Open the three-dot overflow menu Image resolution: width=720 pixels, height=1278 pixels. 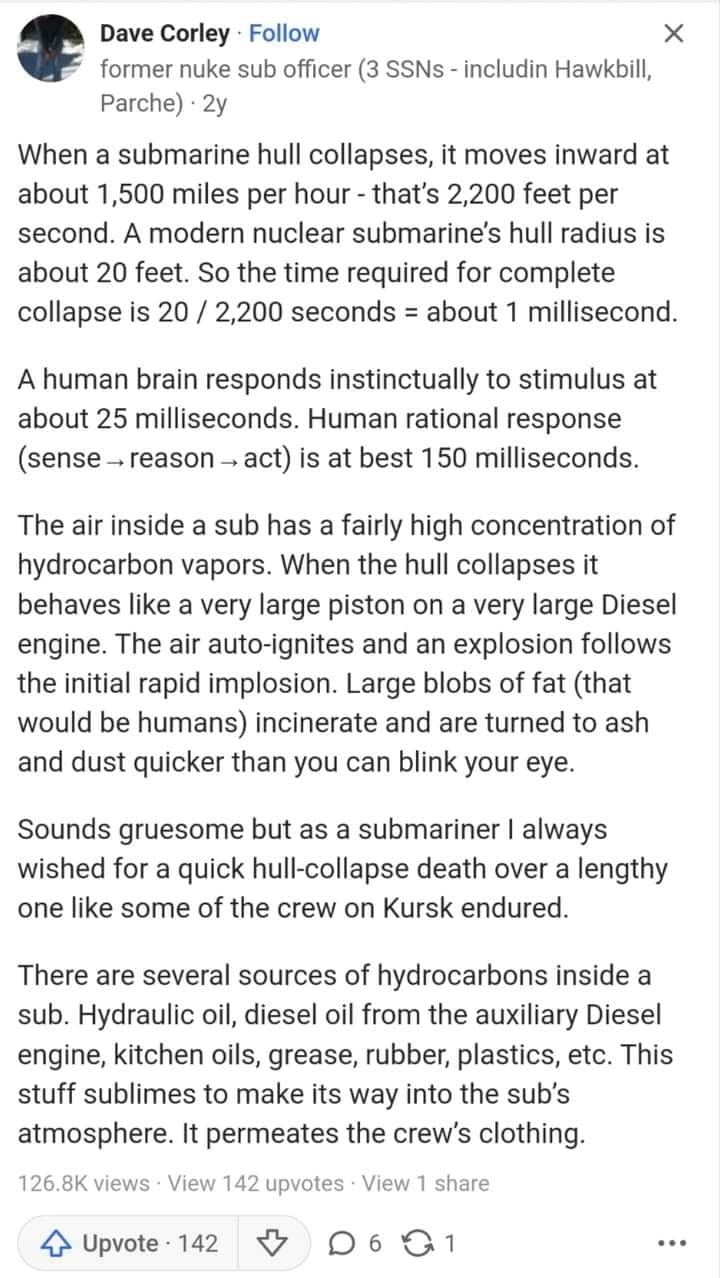(x=671, y=1244)
